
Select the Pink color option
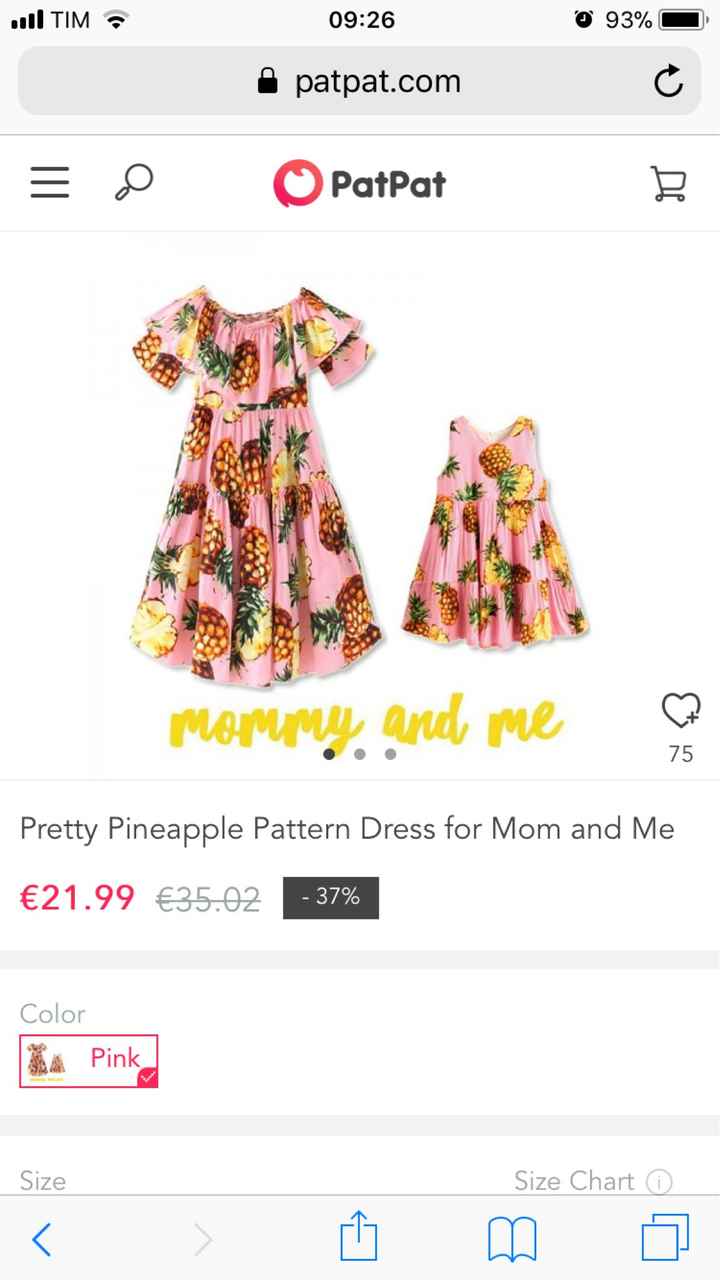coord(88,1060)
